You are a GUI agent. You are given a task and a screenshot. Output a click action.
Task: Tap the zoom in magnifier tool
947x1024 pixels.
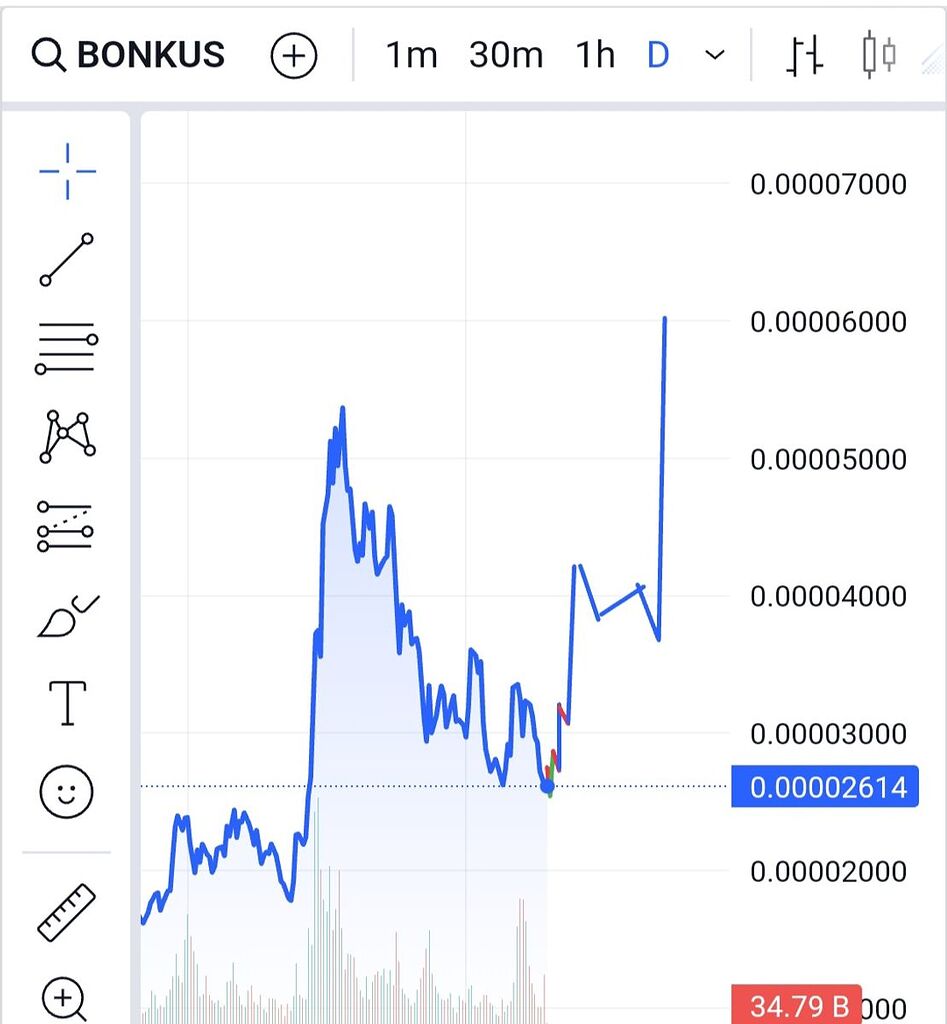pyautogui.click(x=64, y=997)
